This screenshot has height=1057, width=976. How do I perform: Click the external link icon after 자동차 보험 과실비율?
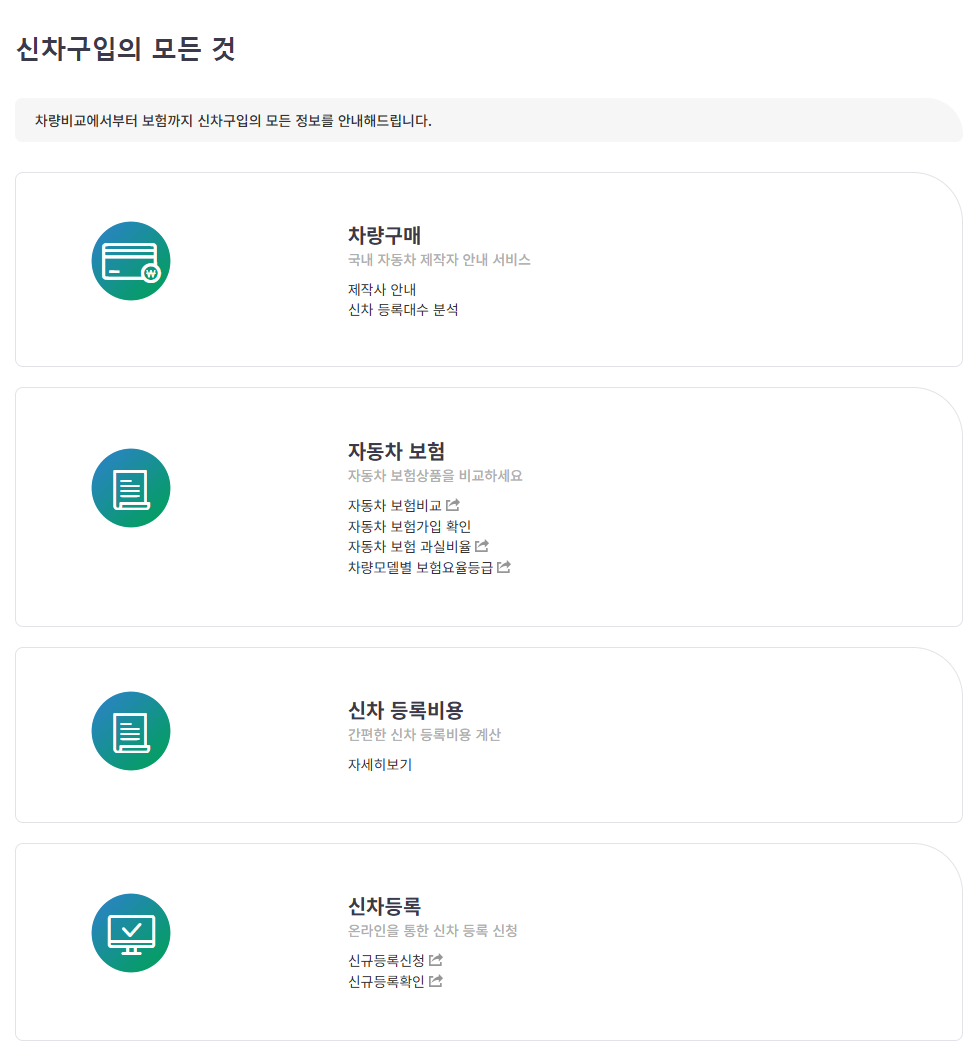[x=482, y=546]
